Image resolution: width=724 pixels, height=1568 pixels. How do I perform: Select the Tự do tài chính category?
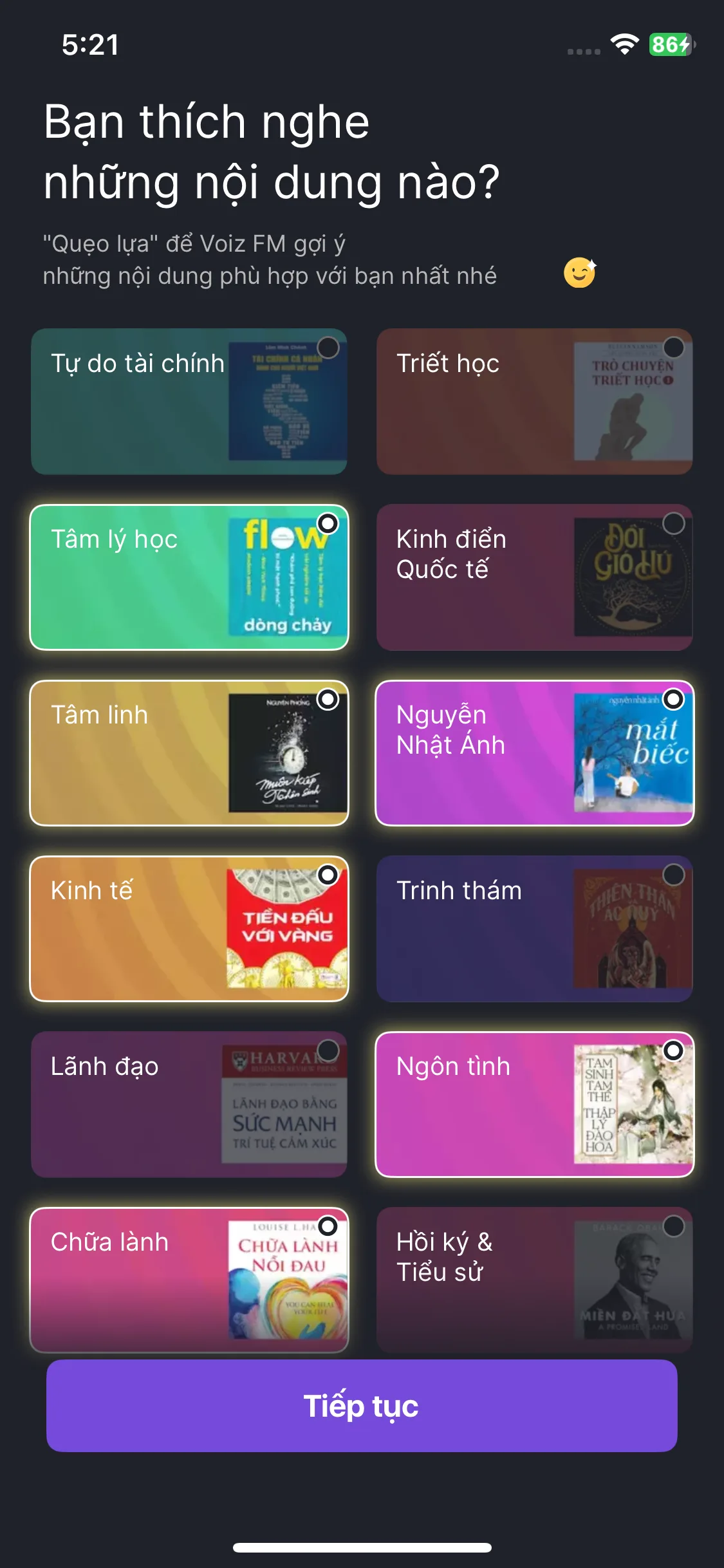coord(190,400)
